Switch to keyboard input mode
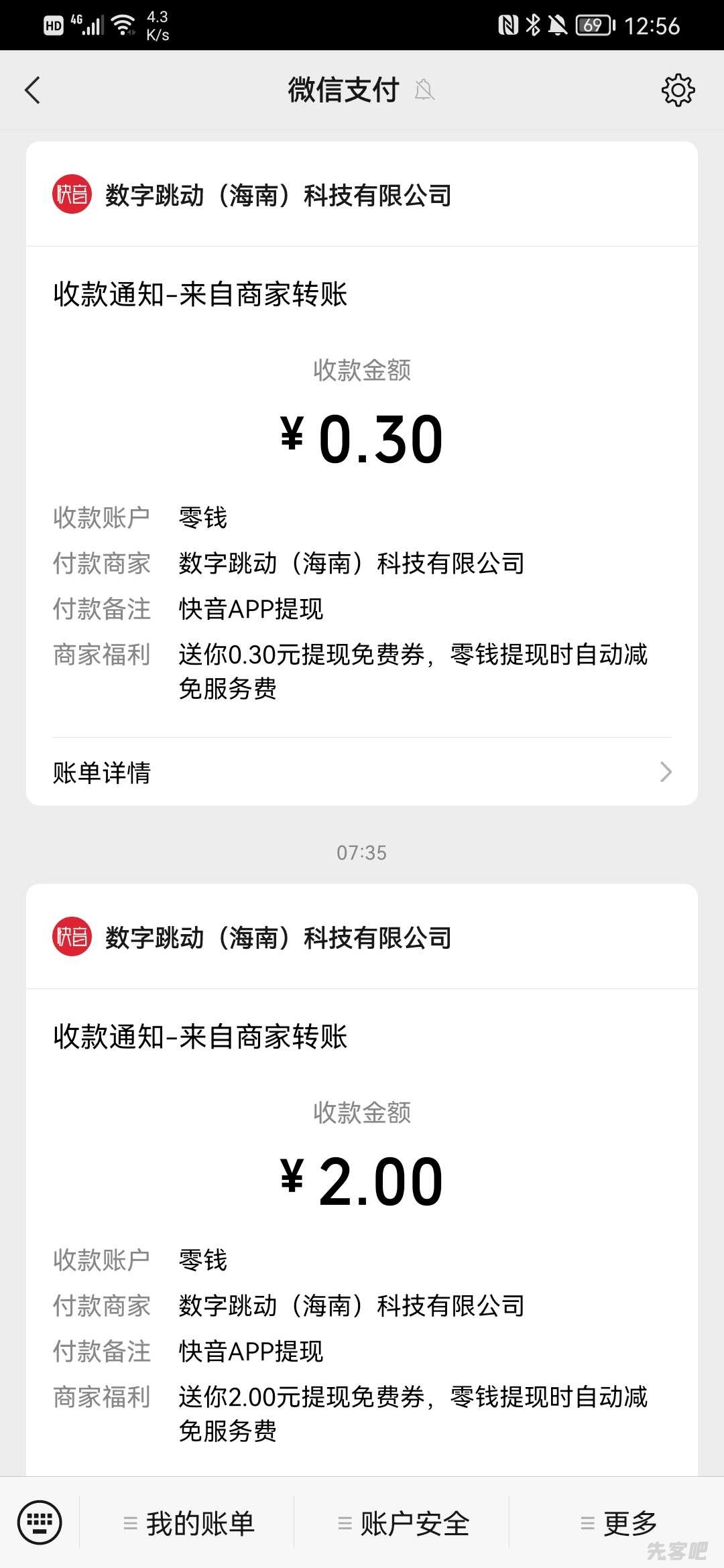This screenshot has height=1568, width=724. [40, 1522]
